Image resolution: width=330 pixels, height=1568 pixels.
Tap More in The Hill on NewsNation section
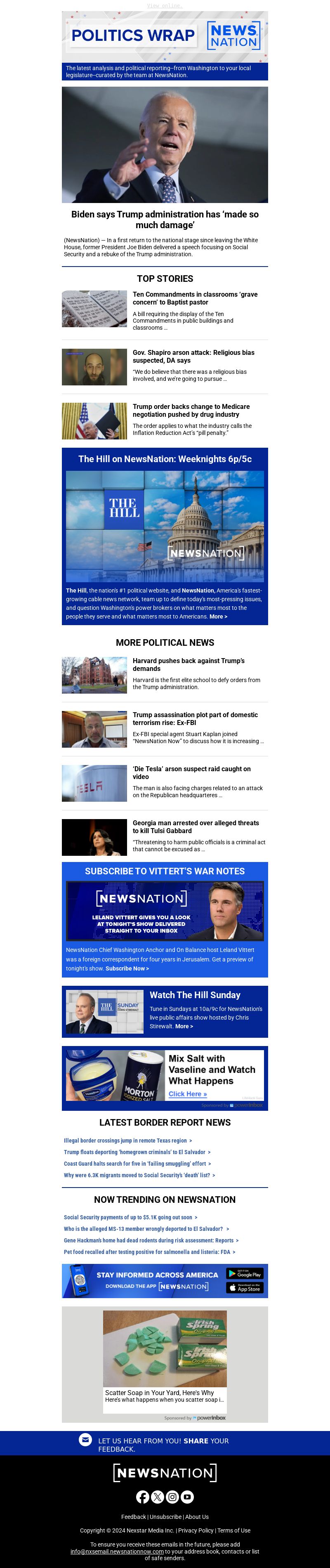pyautogui.click(x=218, y=616)
